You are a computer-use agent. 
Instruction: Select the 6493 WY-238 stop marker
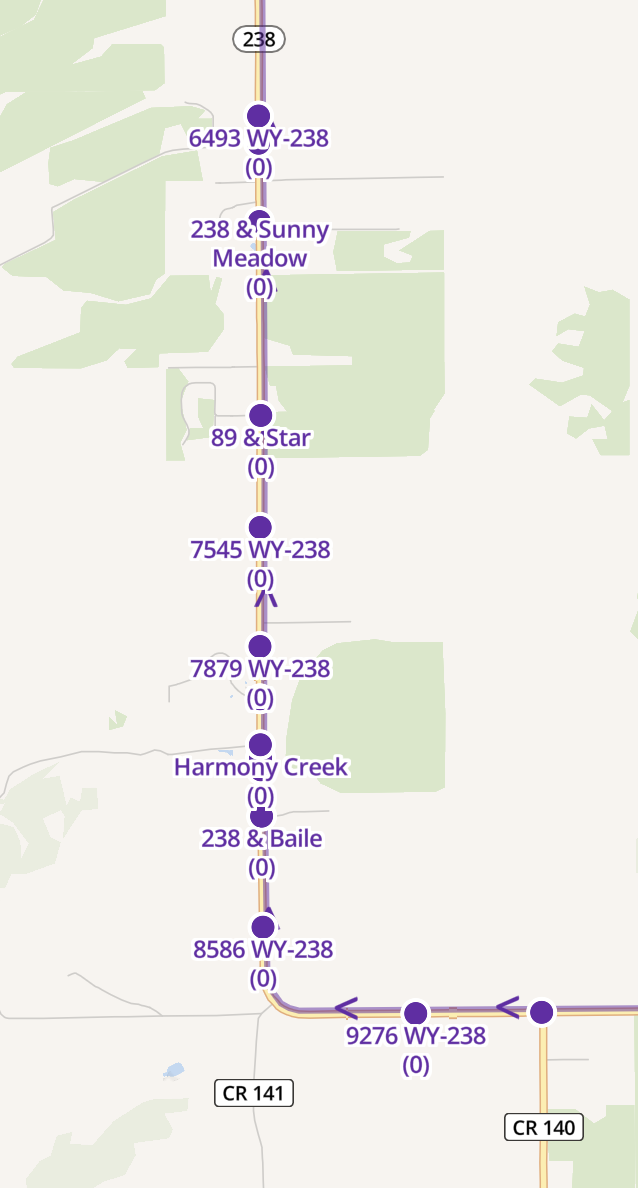pyautogui.click(x=258, y=116)
